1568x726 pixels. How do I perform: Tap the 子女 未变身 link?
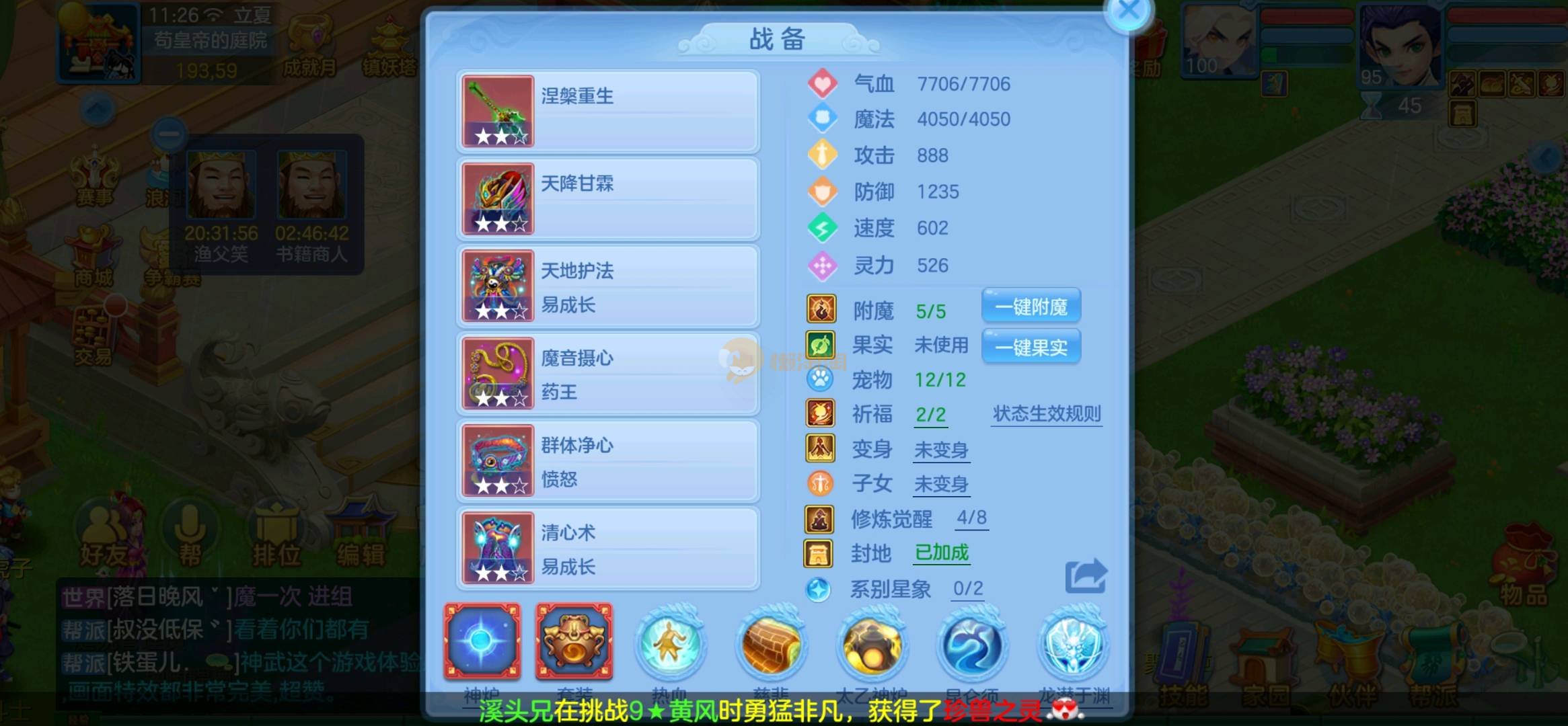[x=941, y=485]
